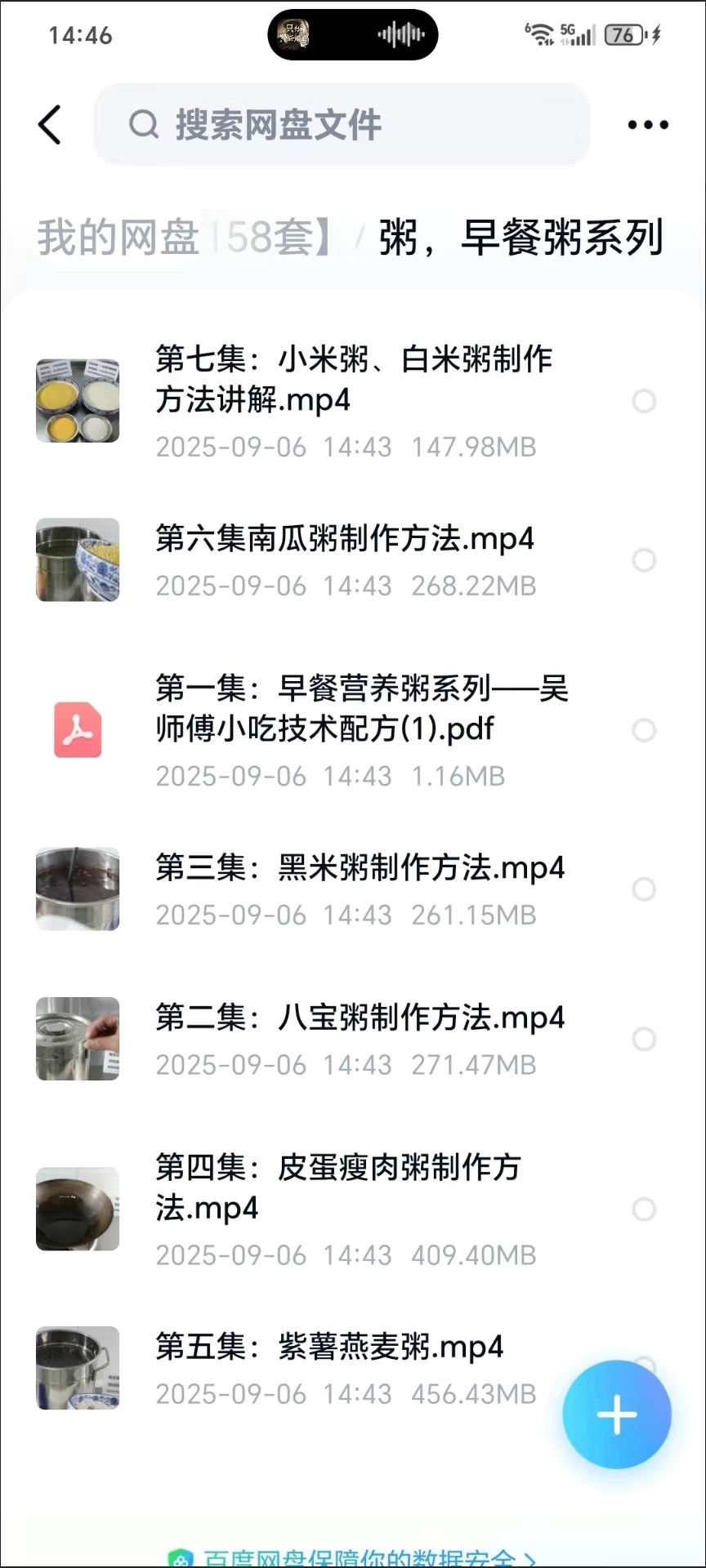Open thumbnail of 第六集南瓜粥 video

(77, 560)
